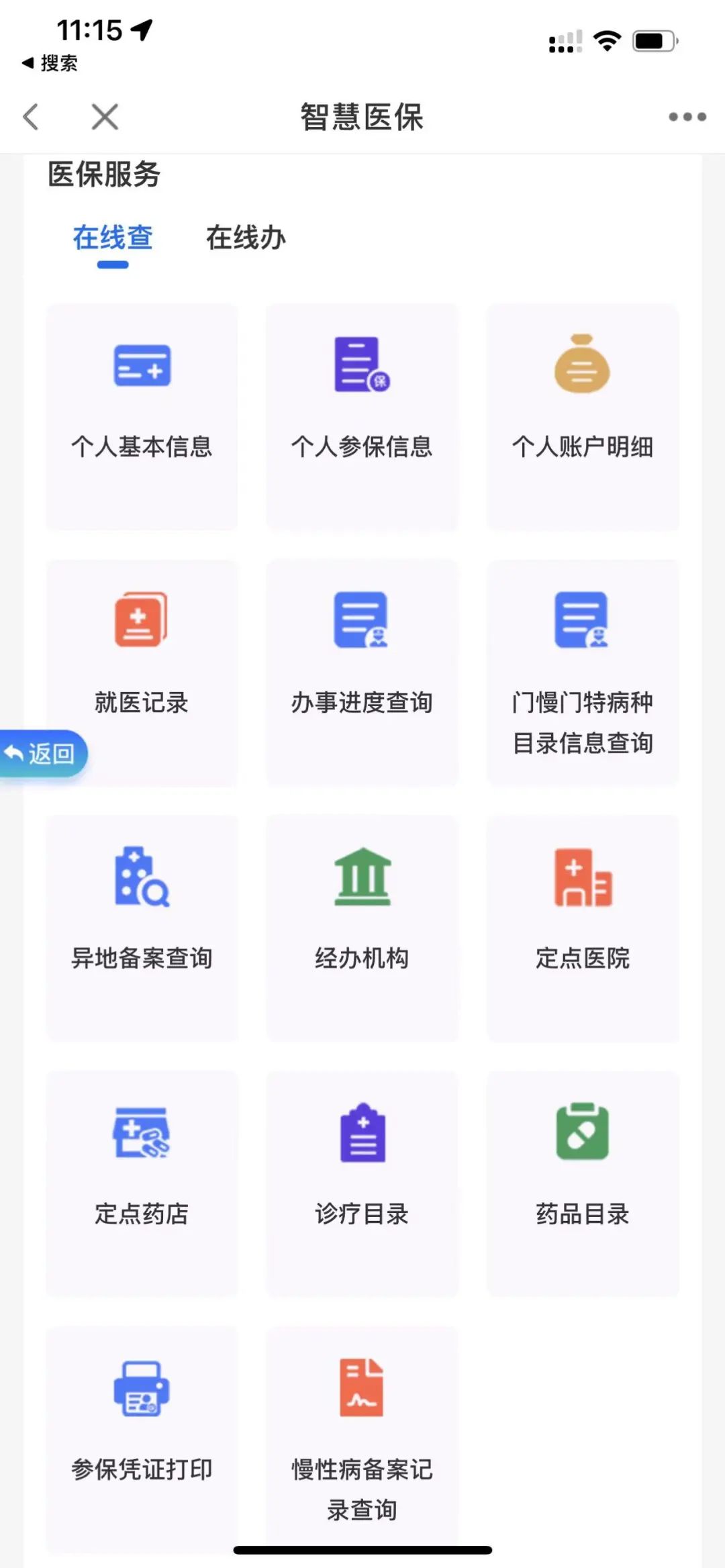The image size is (725, 1568).
Task: Open 就医记录
Action: 142,673
